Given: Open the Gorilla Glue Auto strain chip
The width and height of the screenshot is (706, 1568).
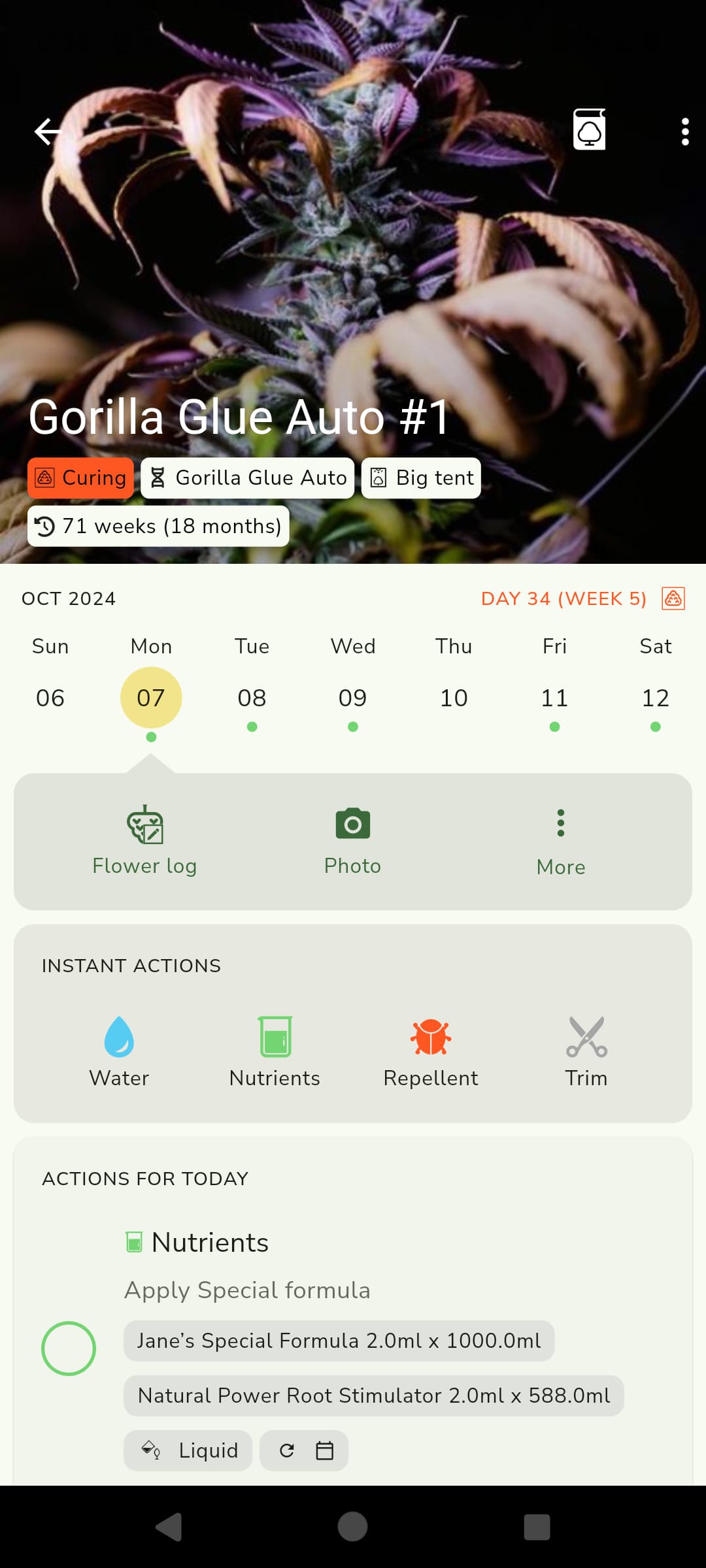Looking at the screenshot, I should click(x=248, y=478).
